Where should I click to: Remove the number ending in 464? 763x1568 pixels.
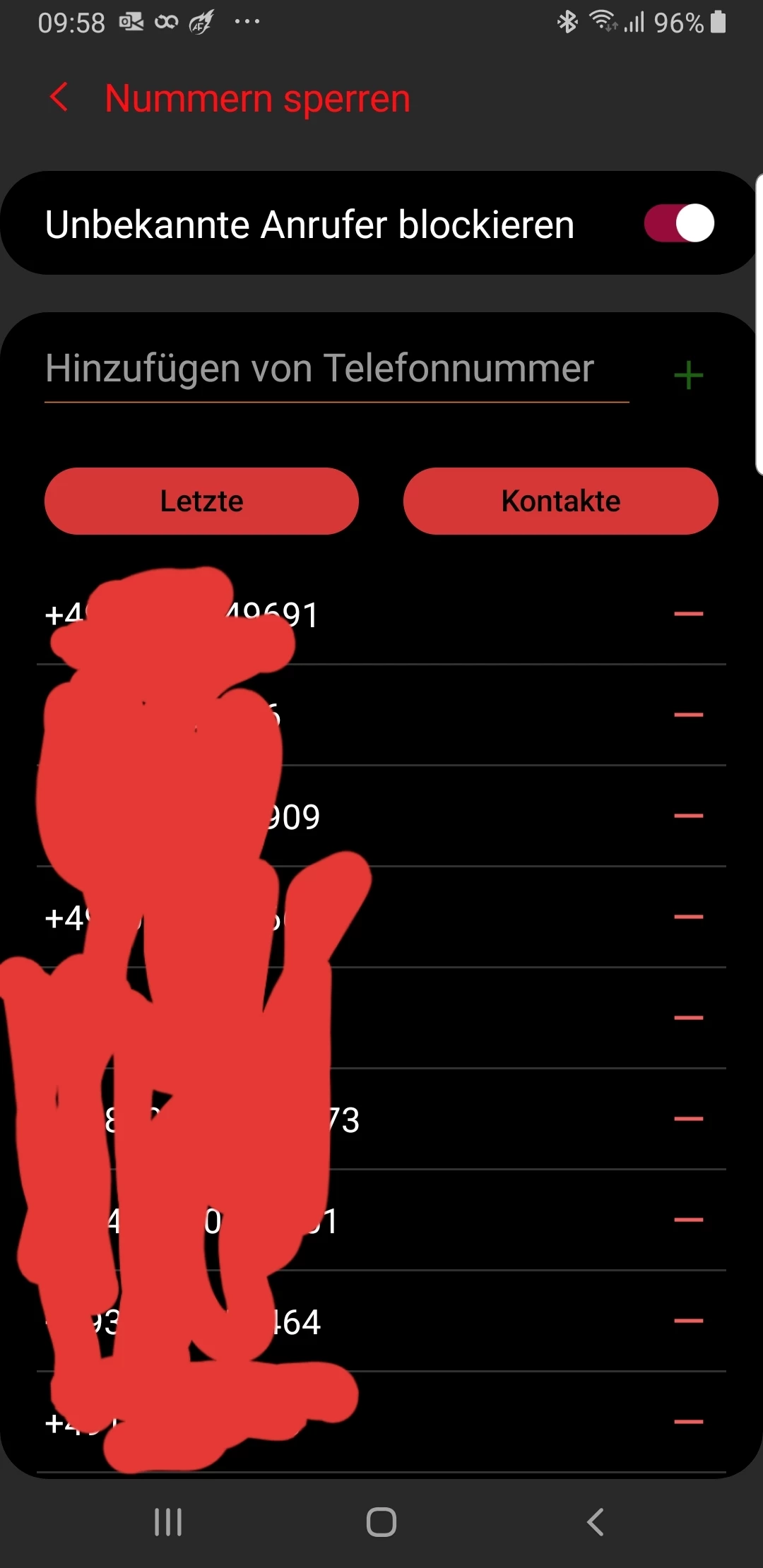click(688, 1321)
